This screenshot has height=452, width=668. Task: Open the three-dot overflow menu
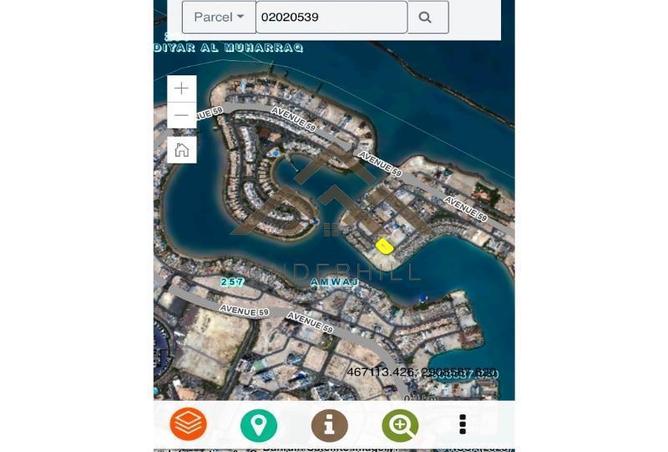[x=462, y=425]
